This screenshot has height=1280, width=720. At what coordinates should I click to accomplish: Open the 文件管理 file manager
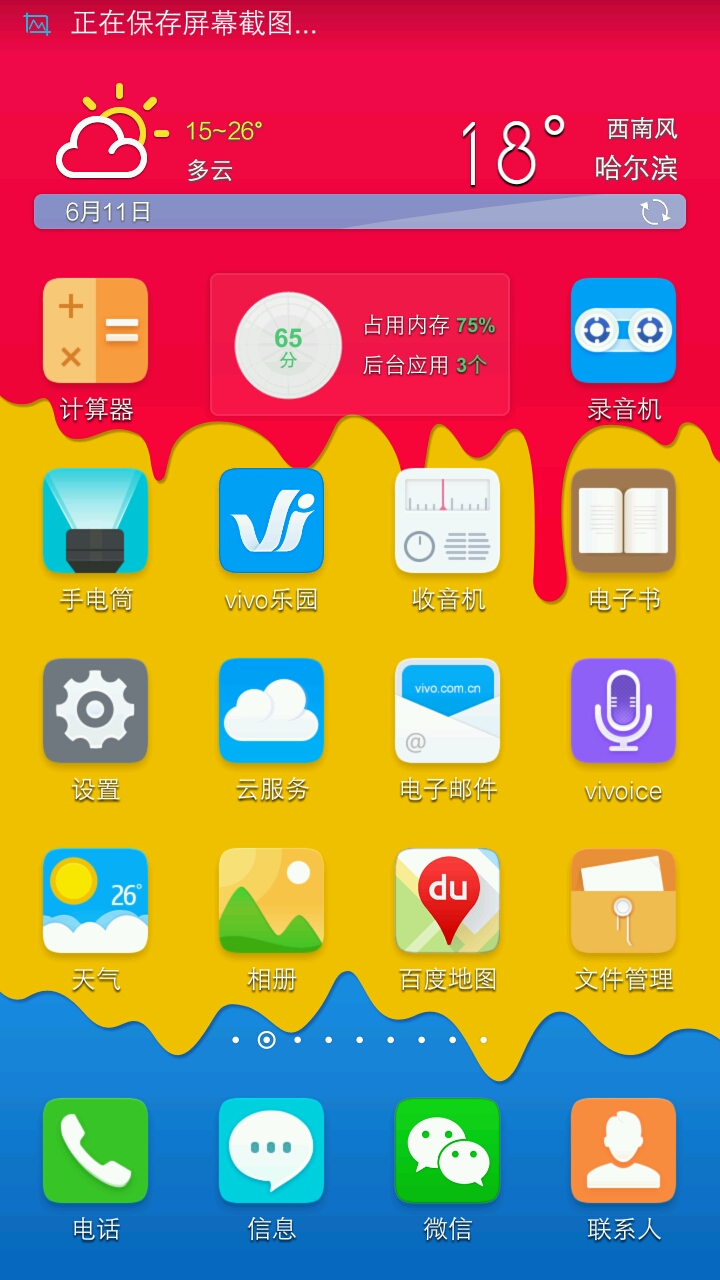click(623, 901)
